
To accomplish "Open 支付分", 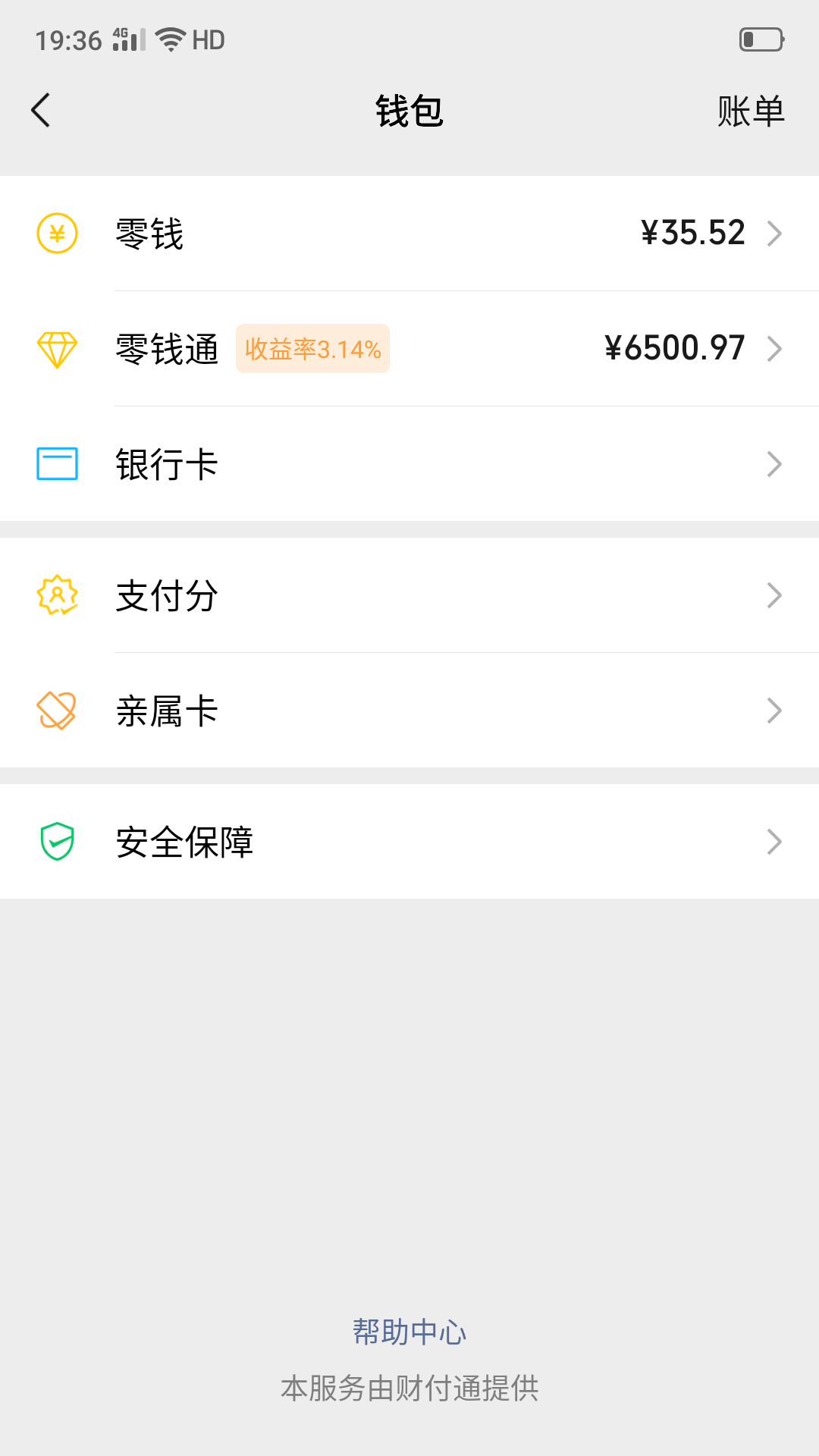I will (409, 595).
